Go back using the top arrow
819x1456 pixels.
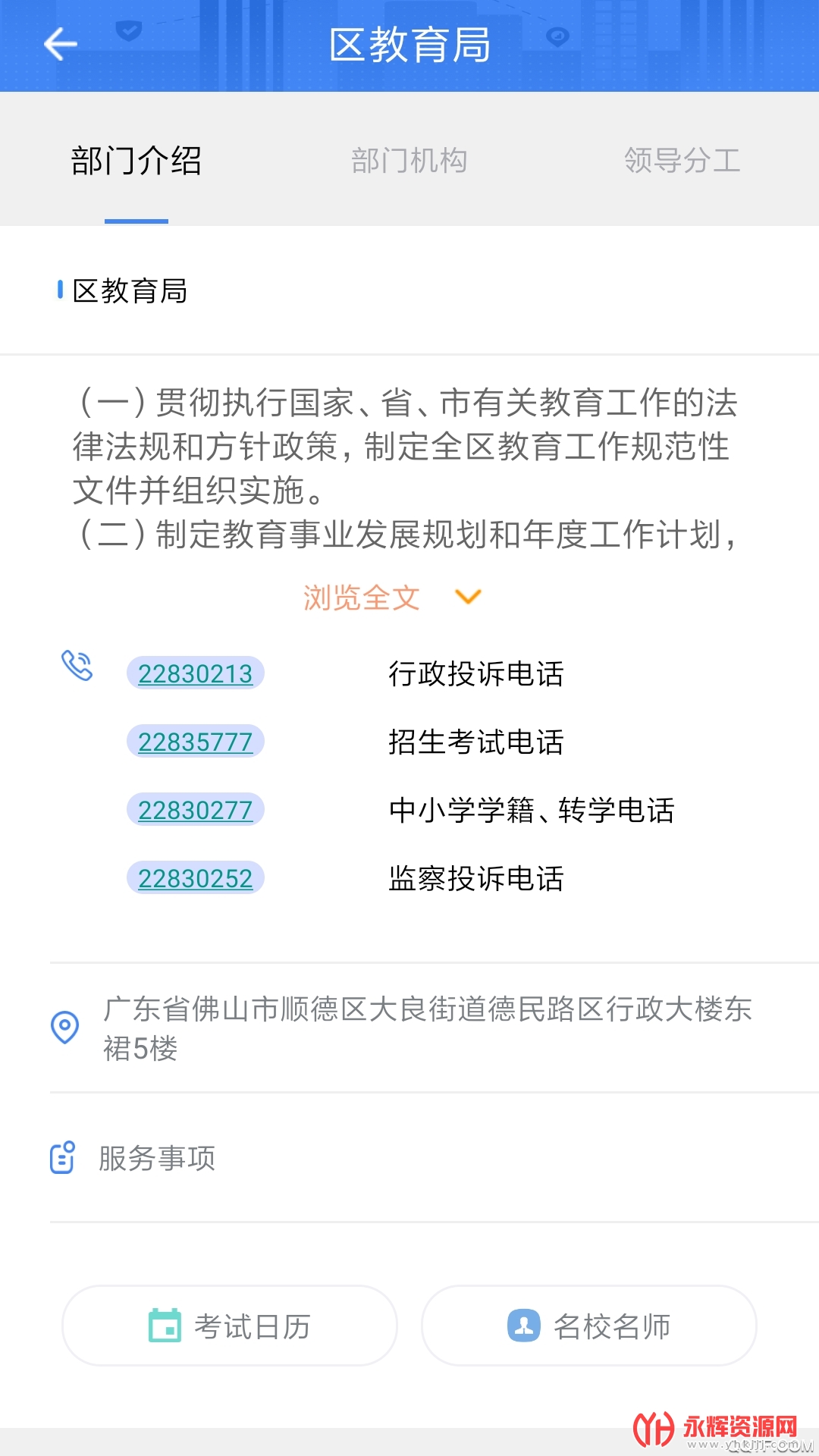click(x=61, y=44)
